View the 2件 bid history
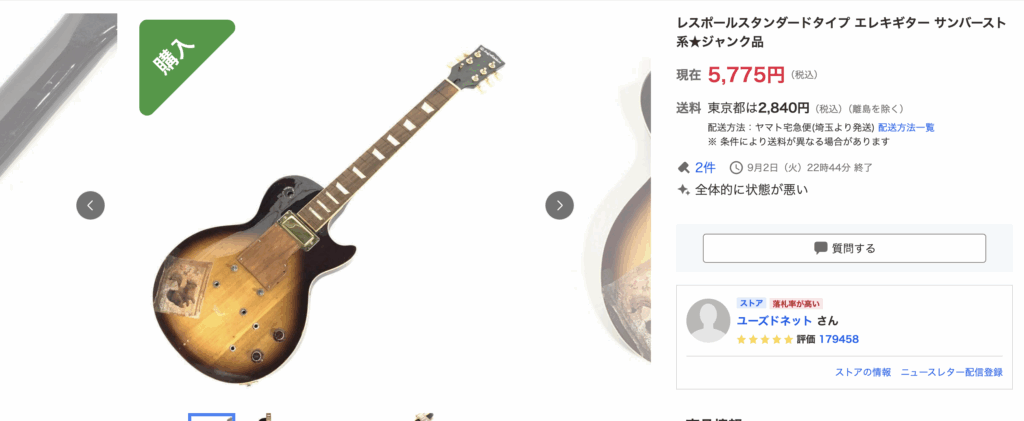This screenshot has width=1024, height=421. (x=705, y=167)
